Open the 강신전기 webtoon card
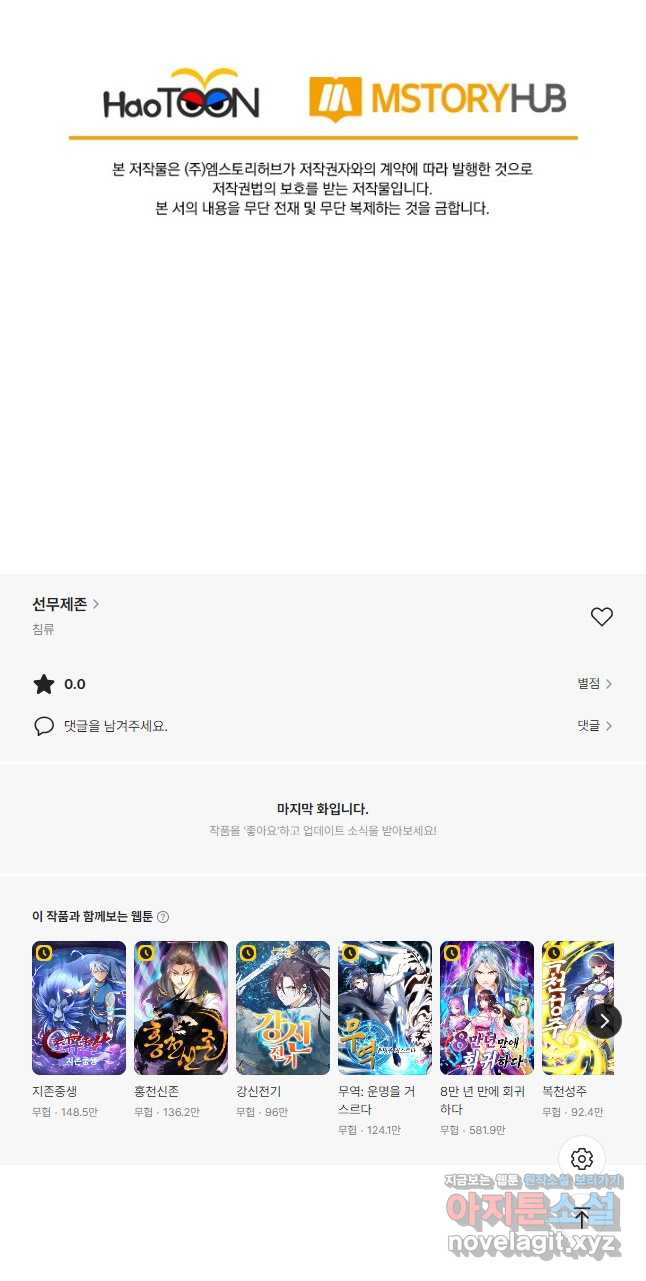Image resolution: width=646 pixels, height=1281 pixels. [x=283, y=1008]
